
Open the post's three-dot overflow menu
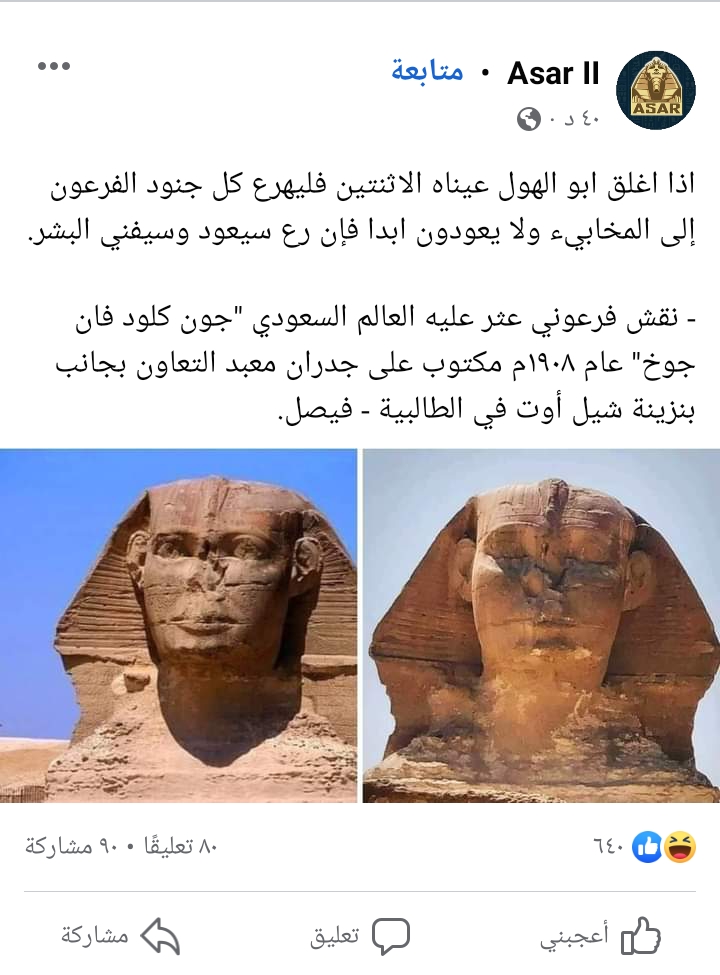pos(53,66)
